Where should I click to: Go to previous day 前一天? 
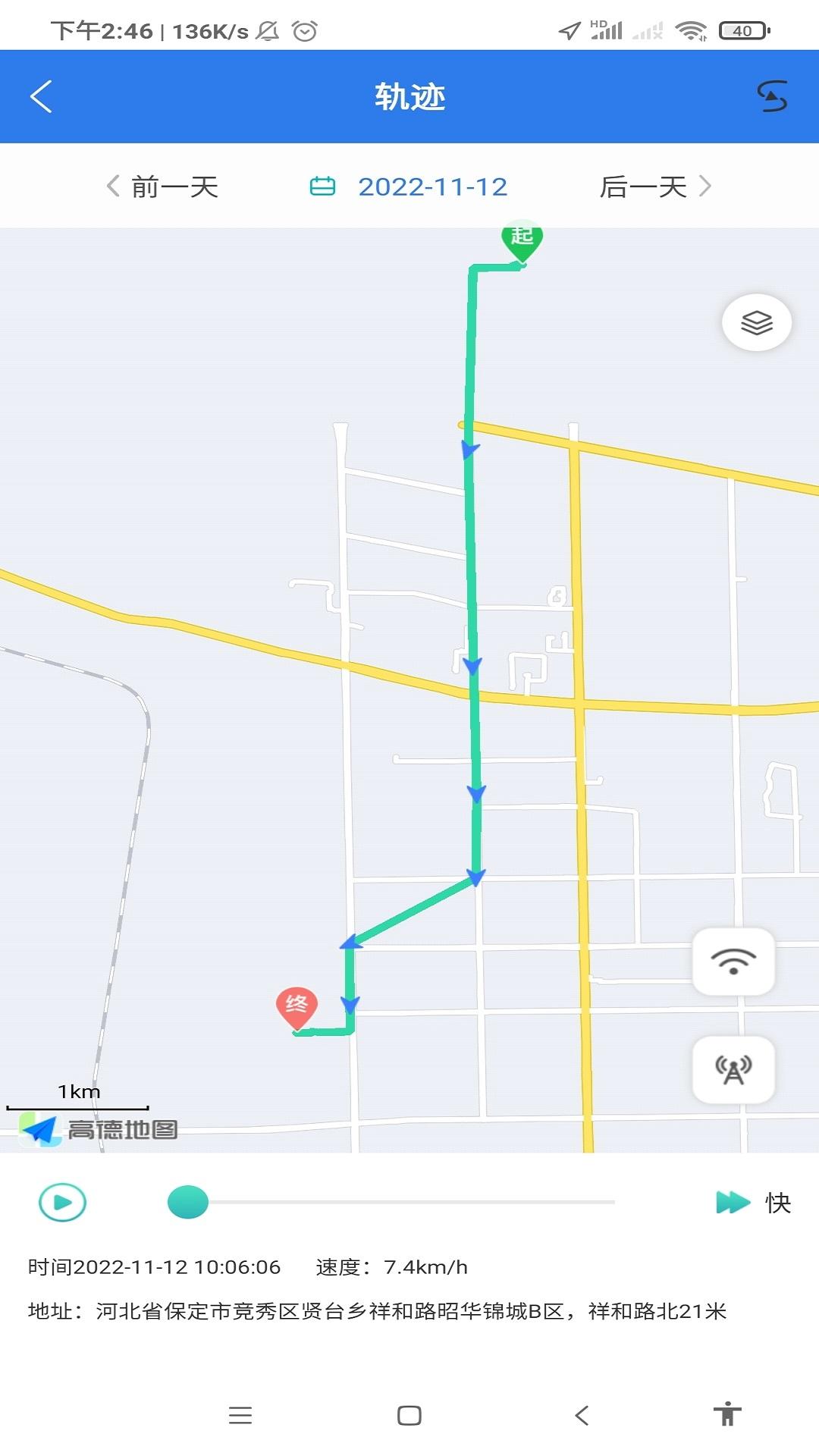pyautogui.click(x=162, y=187)
